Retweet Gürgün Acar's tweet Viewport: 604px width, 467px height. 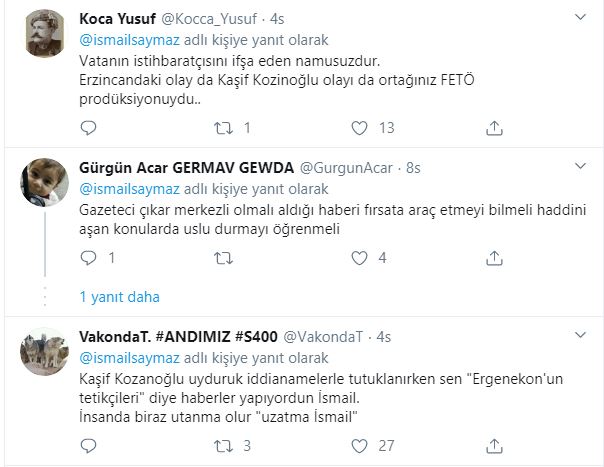pyautogui.click(x=225, y=257)
